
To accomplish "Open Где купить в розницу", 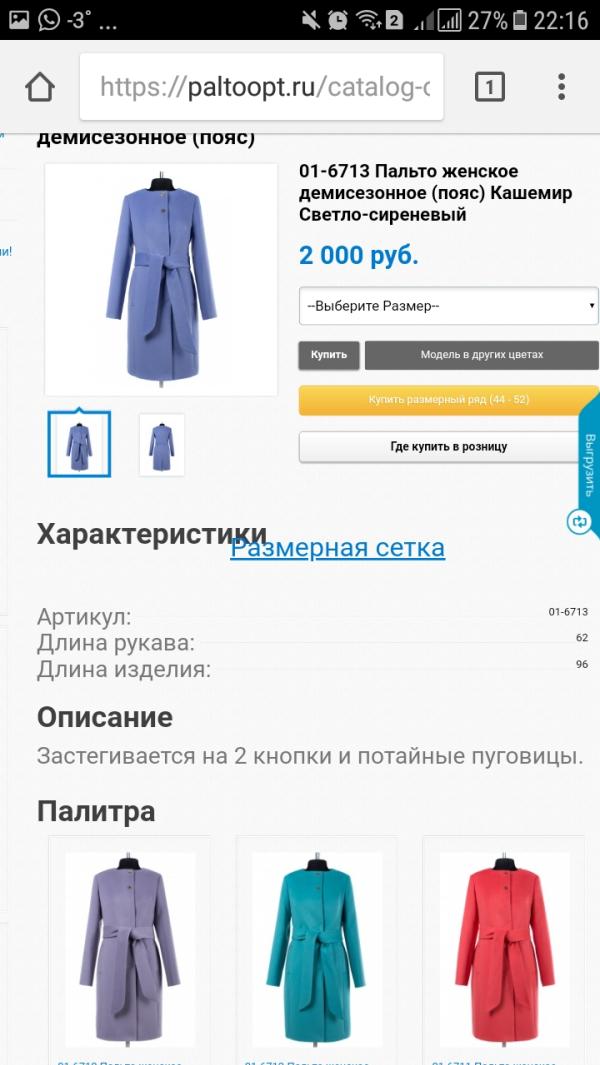I will click(448, 446).
